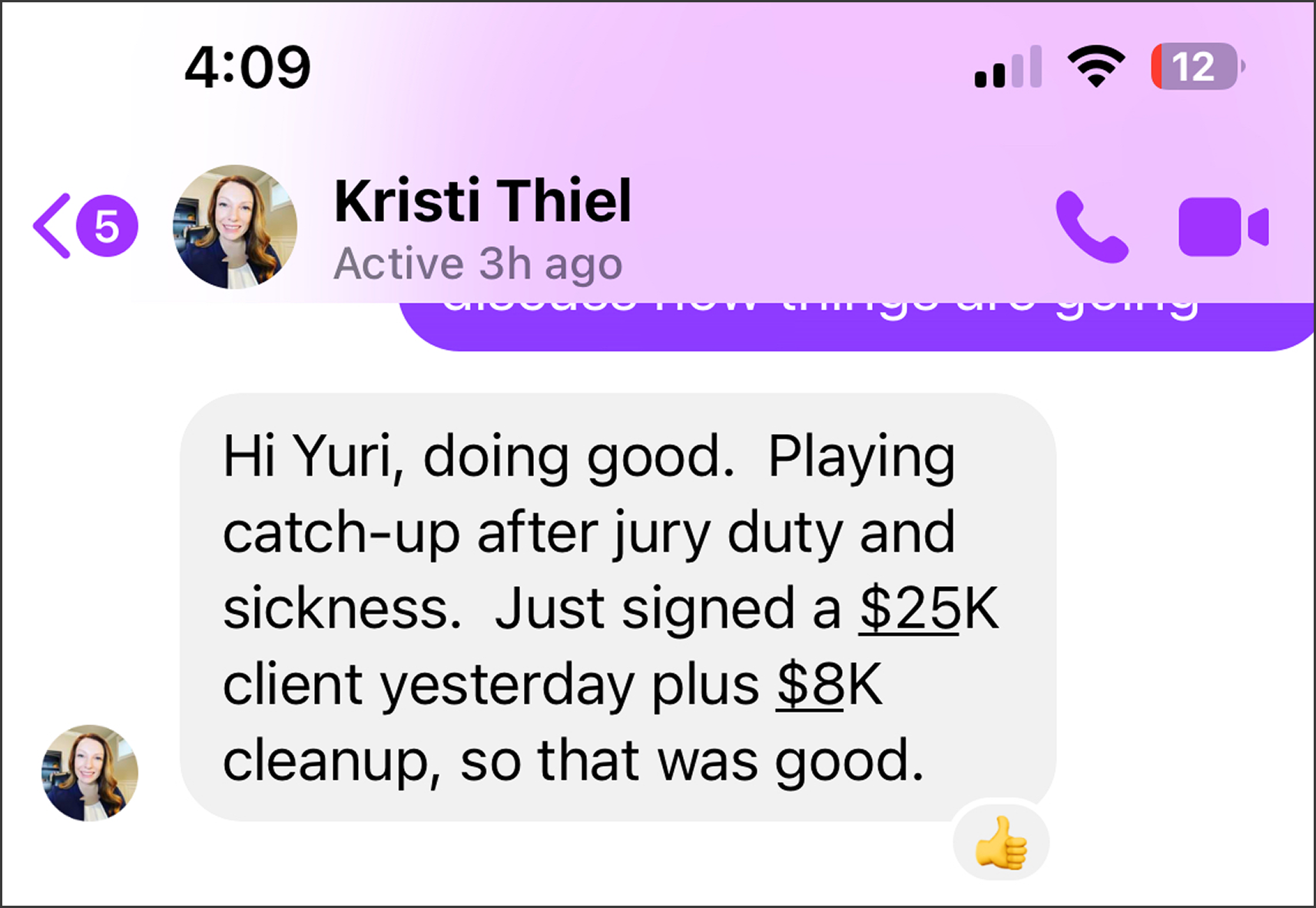
Task: Start a voice call with Kristi Thiel
Action: click(x=1091, y=227)
